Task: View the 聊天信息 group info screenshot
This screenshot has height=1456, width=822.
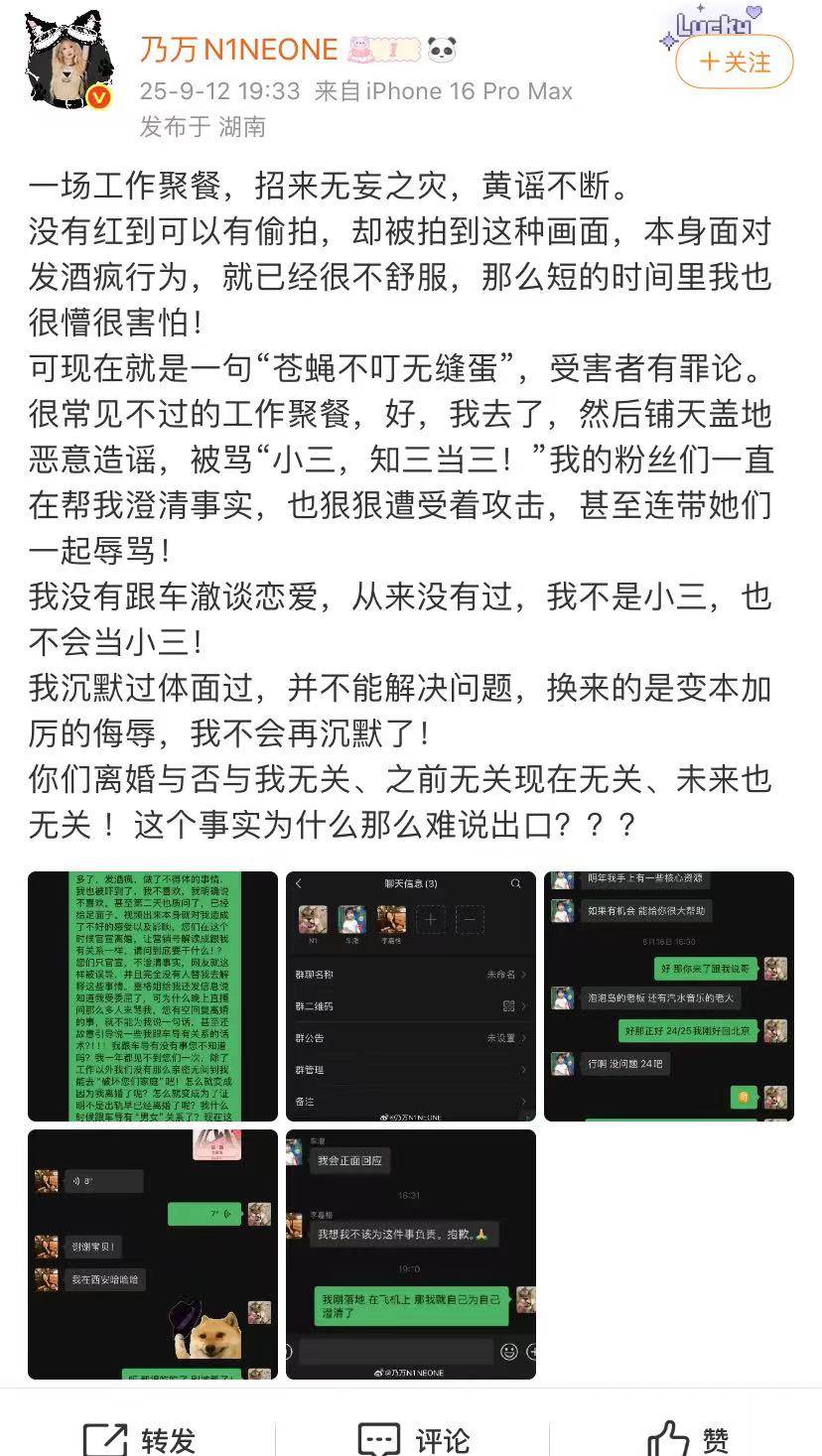Action: coord(410,995)
